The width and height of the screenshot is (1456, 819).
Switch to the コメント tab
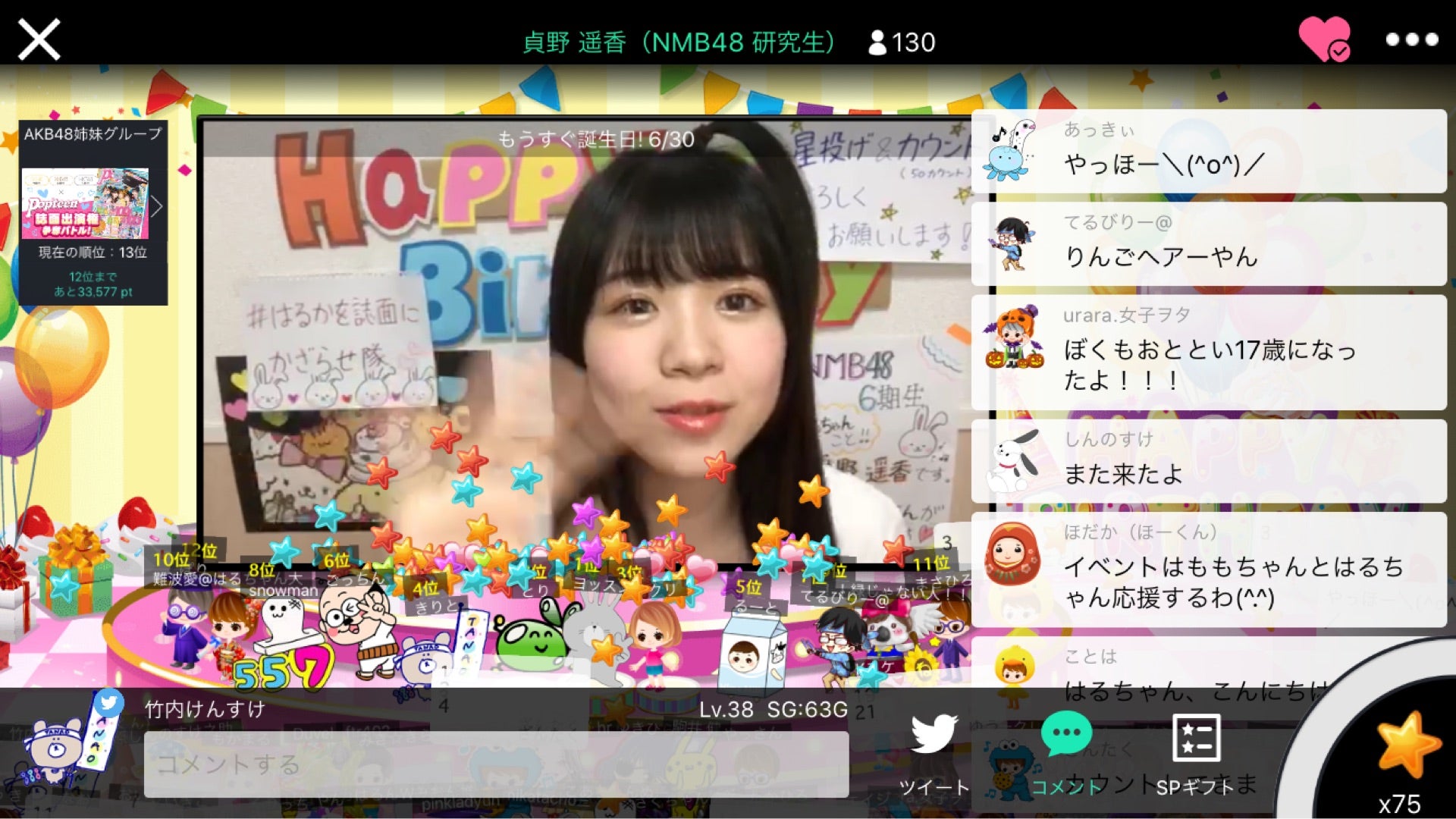point(1066,753)
